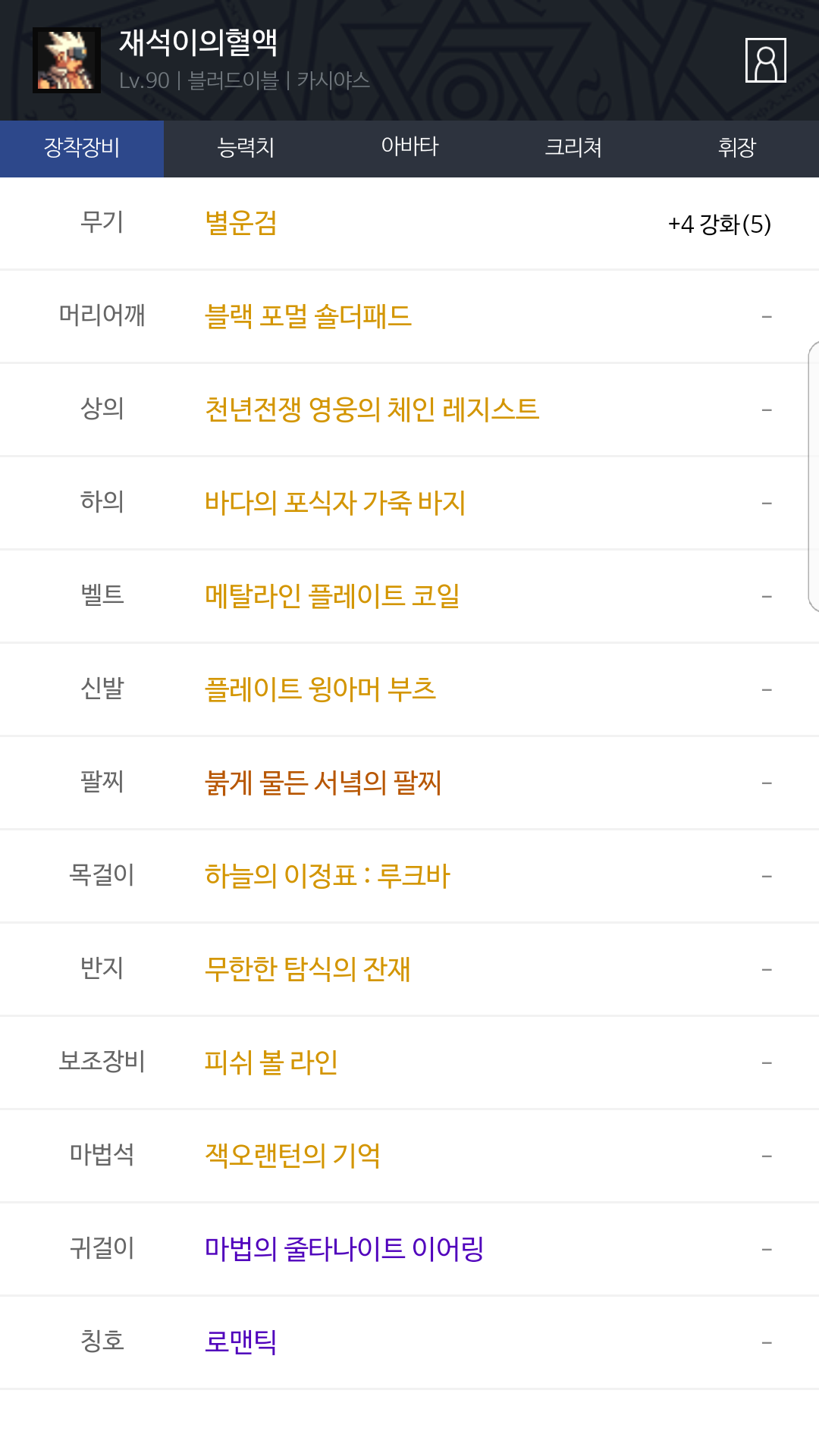View 천년전쟁 영웅의 체인 레지스트 item
Image resolution: width=819 pixels, height=1456 pixels.
372,409
